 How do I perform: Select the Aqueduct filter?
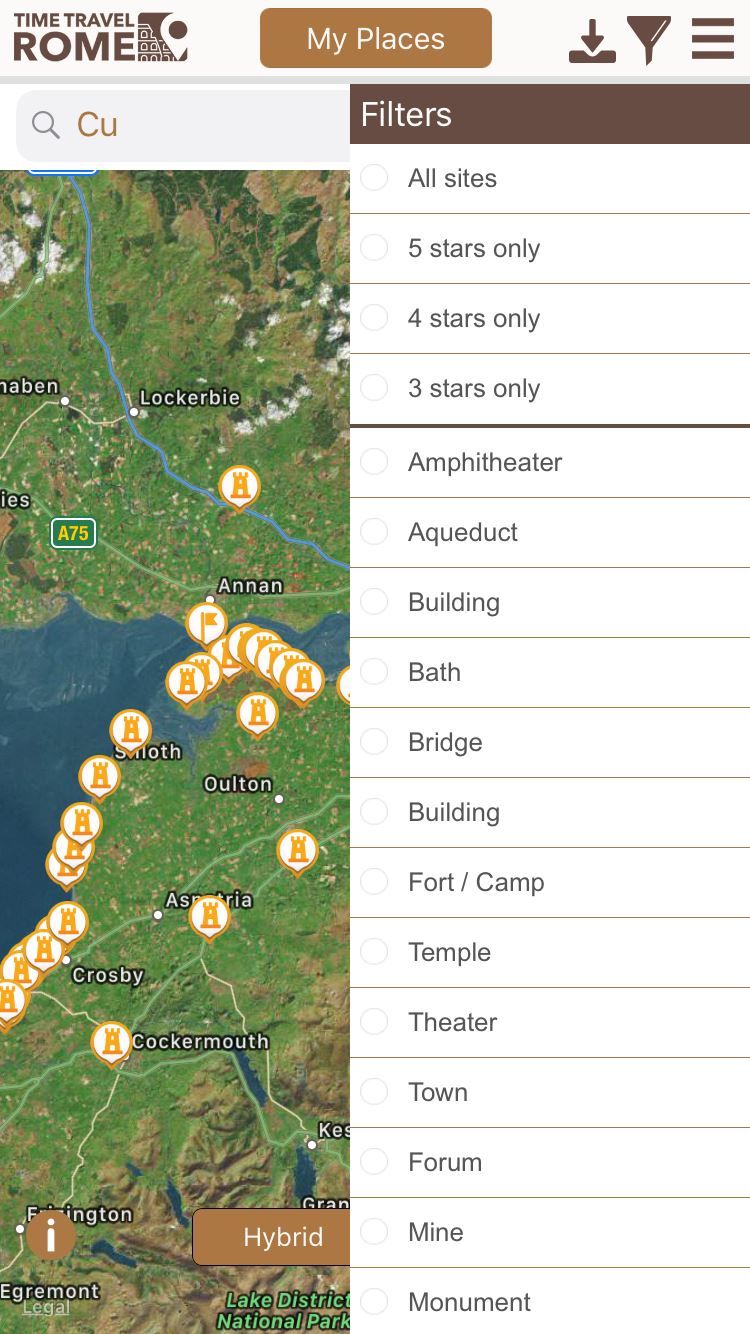(x=550, y=532)
